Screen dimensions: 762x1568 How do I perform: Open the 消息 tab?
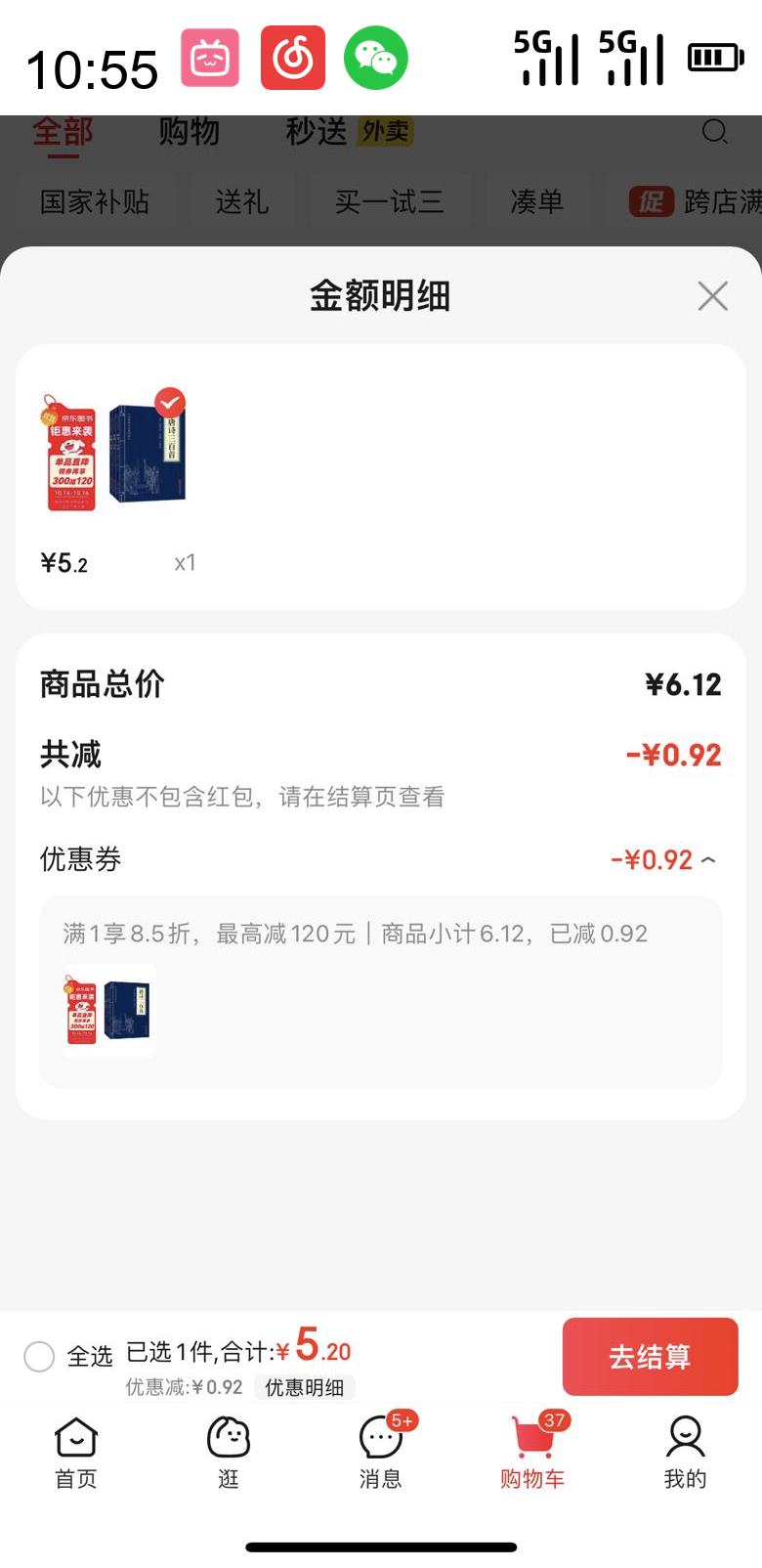[381, 1454]
